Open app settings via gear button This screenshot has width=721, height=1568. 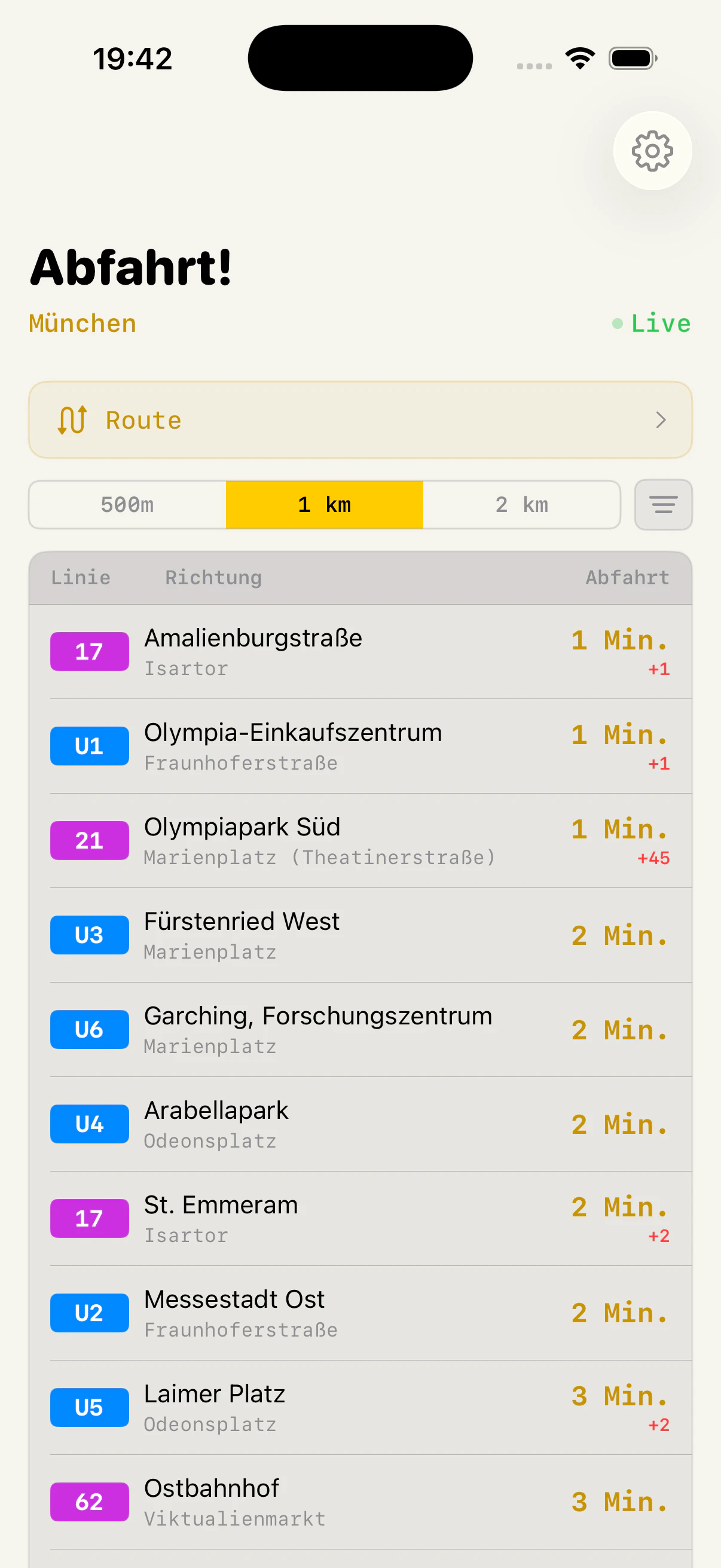coord(652,152)
